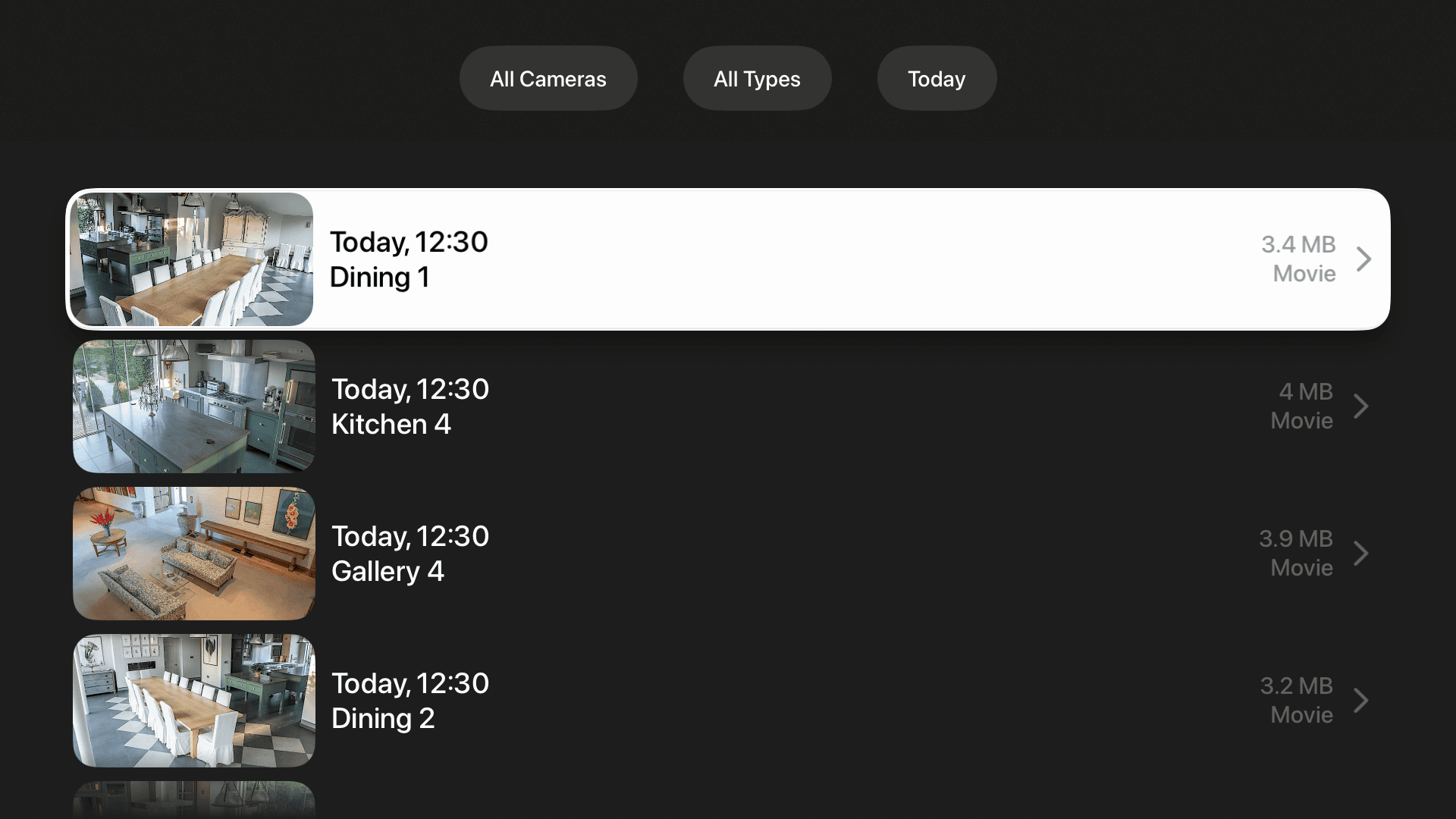This screenshot has width=1456, height=819.
Task: Play the Kitchen 4 movie recording
Action: (x=728, y=406)
